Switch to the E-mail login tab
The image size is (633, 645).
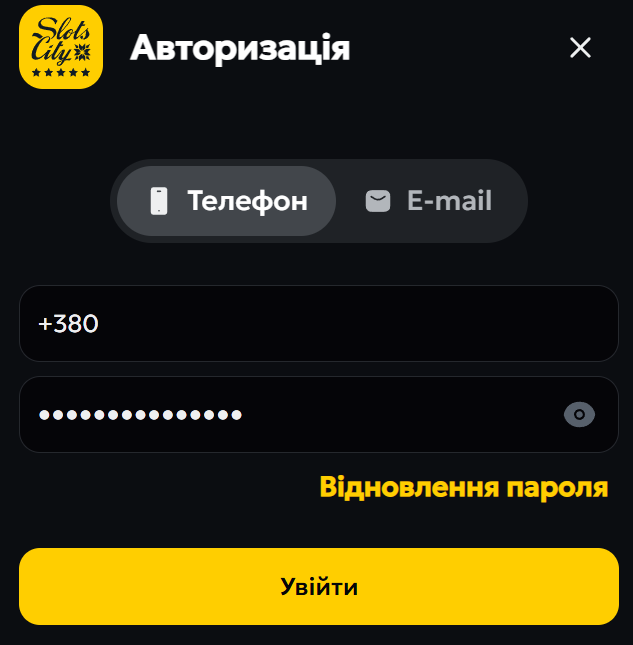coord(429,201)
